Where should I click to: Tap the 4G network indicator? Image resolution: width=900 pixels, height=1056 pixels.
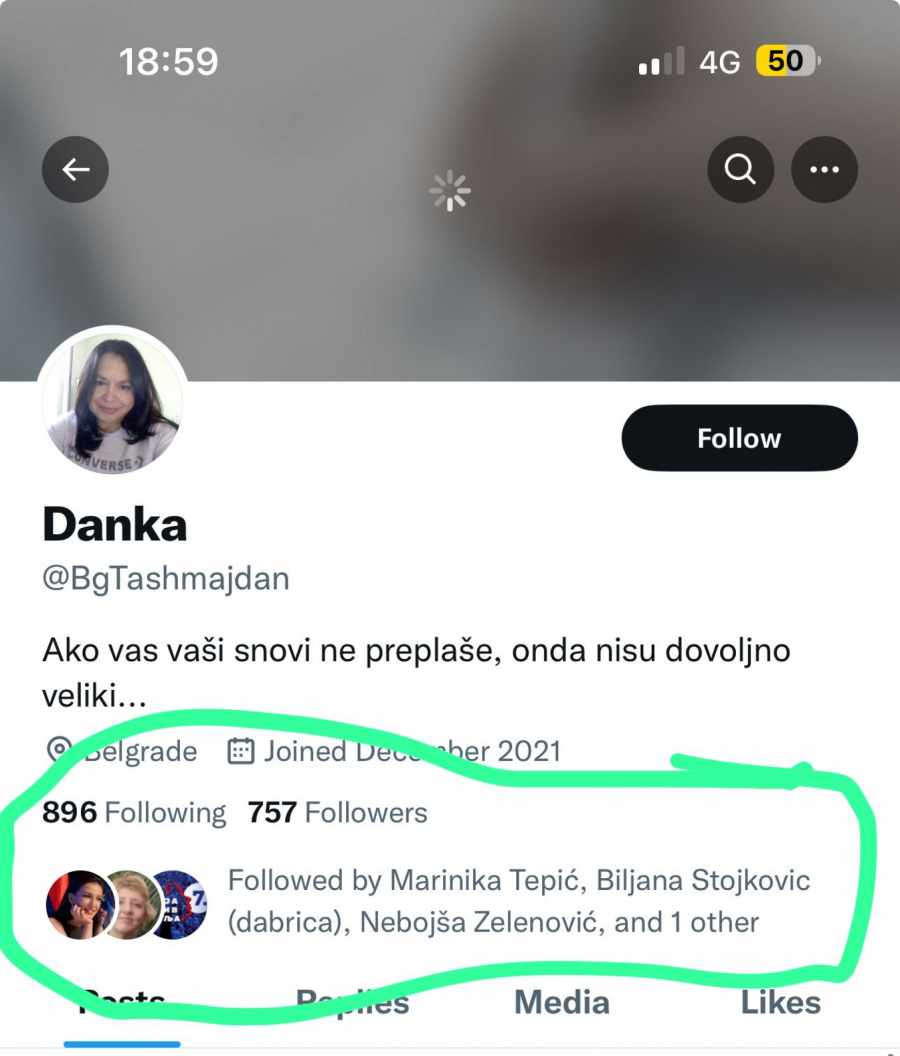[x=718, y=60]
